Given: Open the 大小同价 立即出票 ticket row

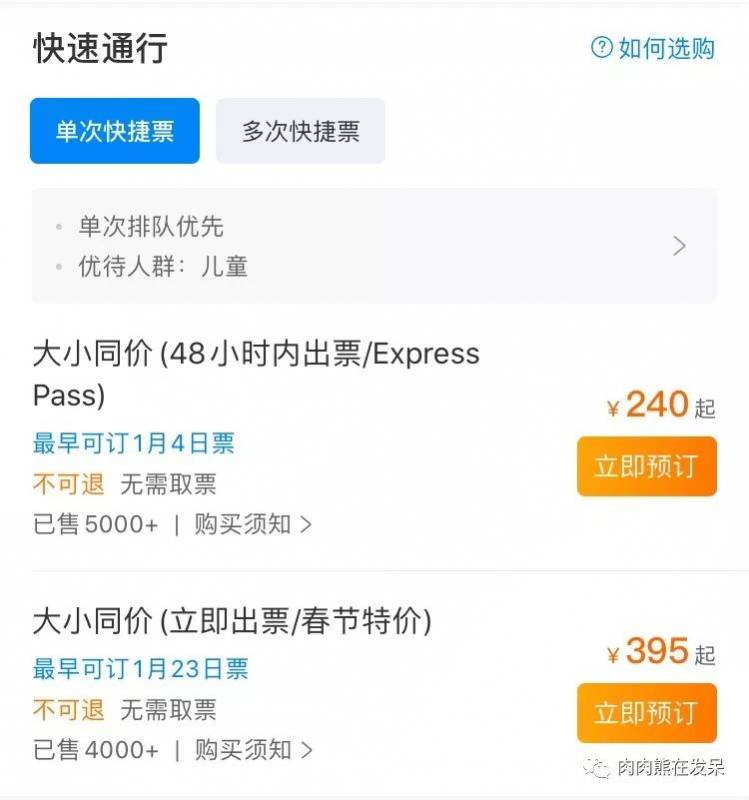Looking at the screenshot, I should coord(232,622).
